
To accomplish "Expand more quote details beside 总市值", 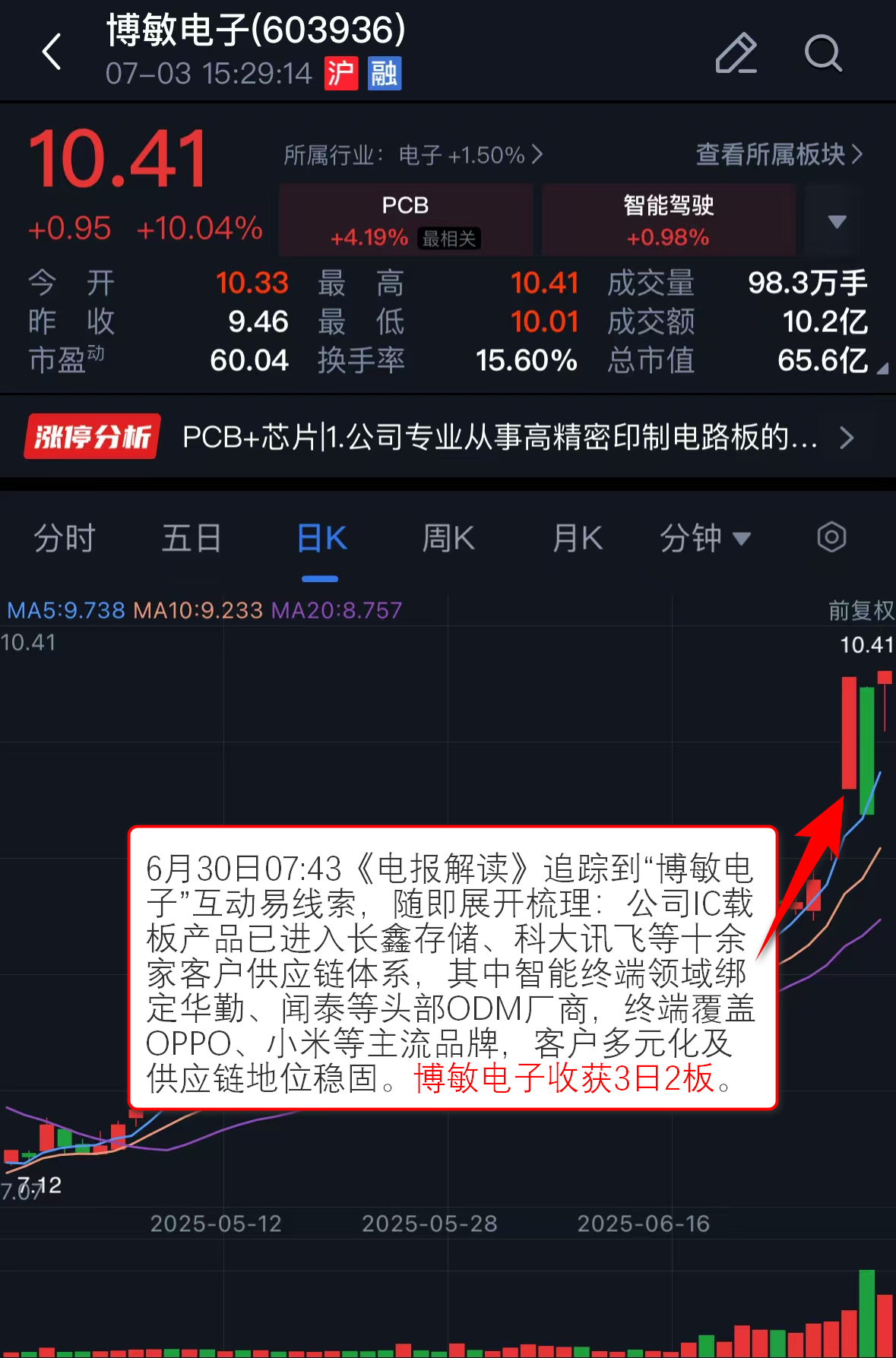I will (882, 369).
